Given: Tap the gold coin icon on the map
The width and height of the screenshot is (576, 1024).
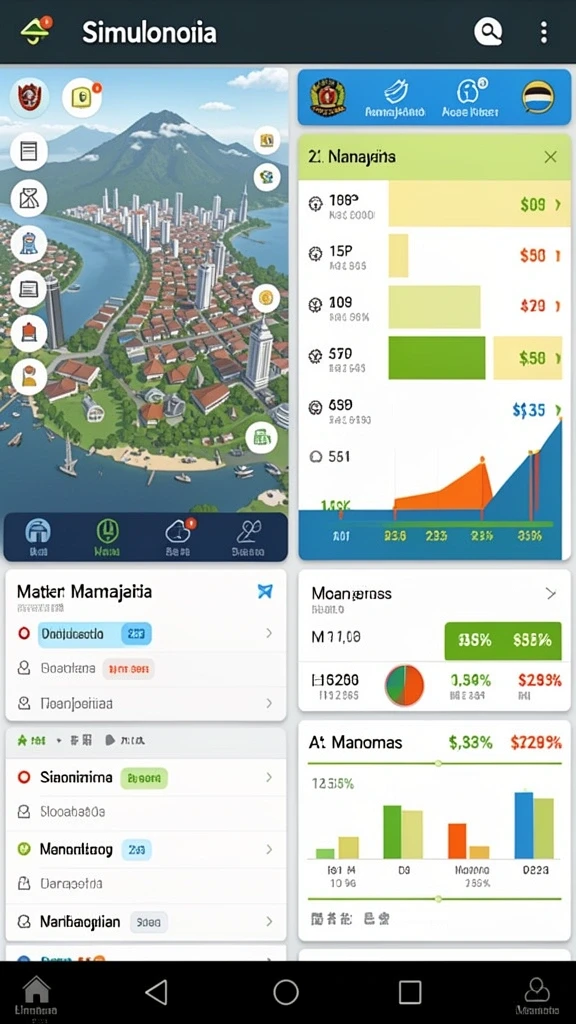Looking at the screenshot, I should 266,298.
